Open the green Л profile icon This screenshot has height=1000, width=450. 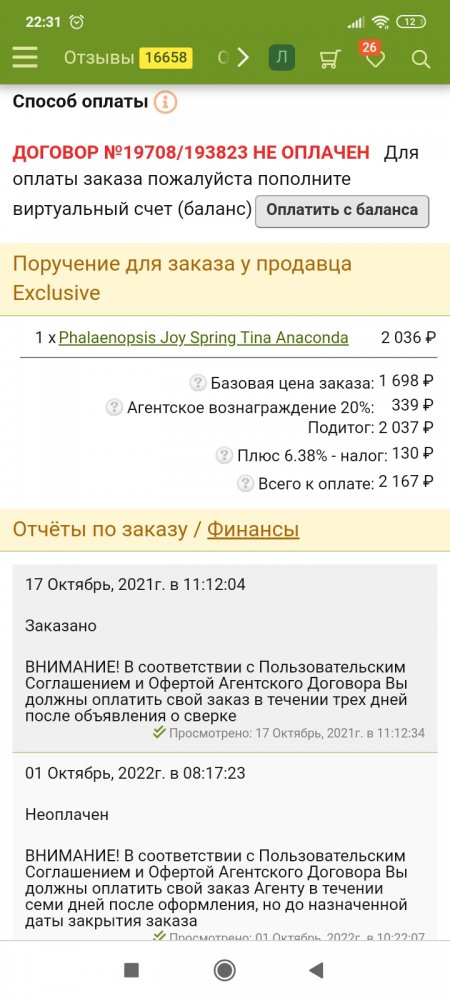click(x=281, y=58)
